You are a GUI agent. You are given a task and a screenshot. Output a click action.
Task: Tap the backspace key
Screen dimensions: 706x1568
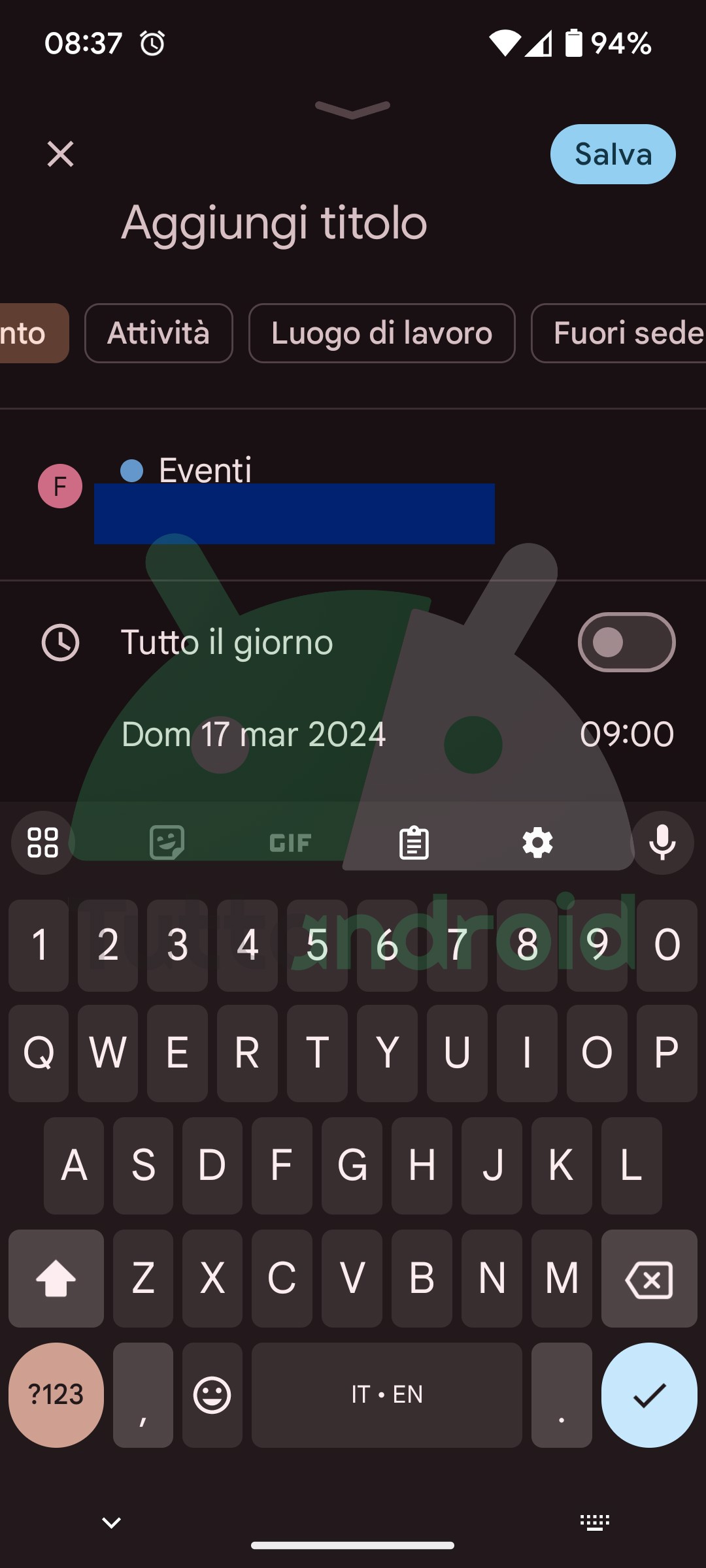click(x=648, y=1279)
